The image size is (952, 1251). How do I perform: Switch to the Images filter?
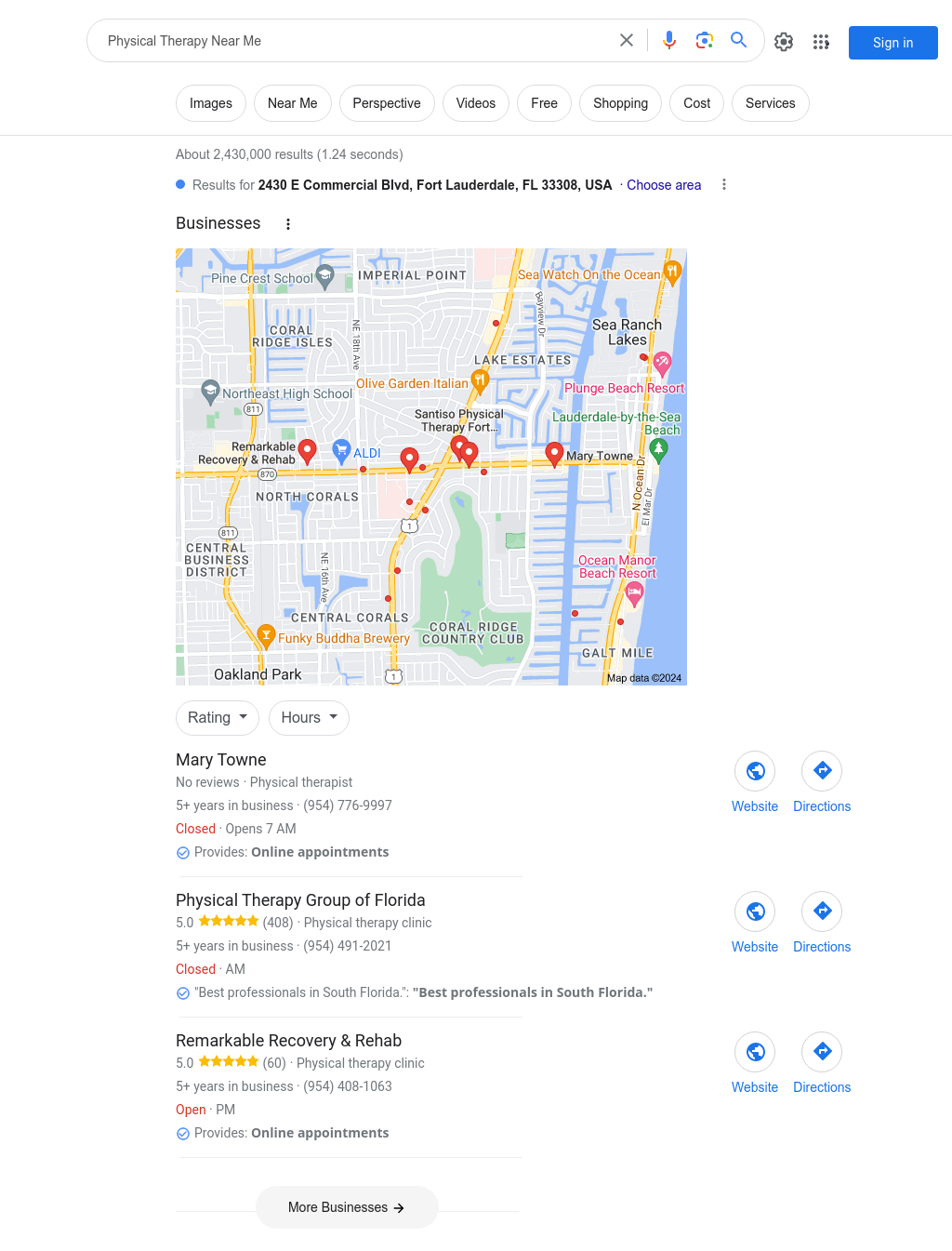click(x=211, y=103)
